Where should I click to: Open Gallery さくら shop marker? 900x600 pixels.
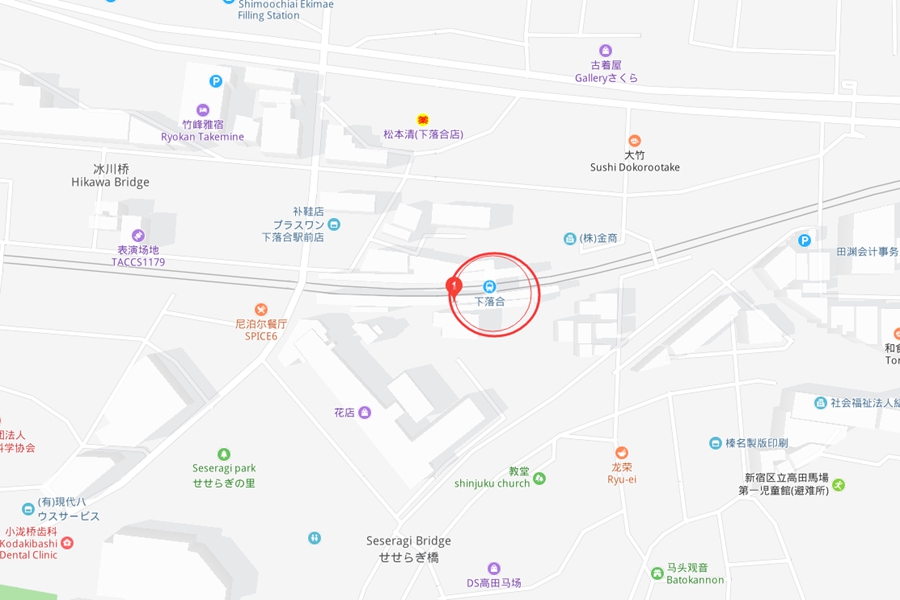click(x=605, y=50)
